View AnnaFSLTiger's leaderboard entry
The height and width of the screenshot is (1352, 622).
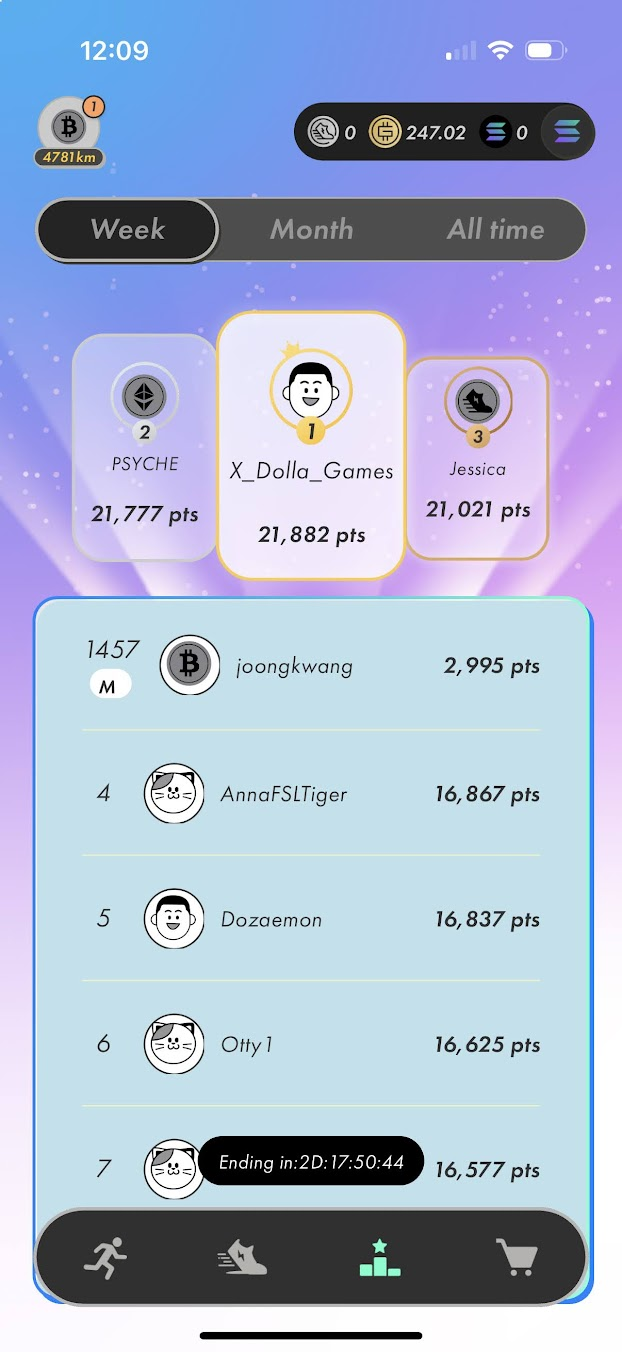[311, 794]
